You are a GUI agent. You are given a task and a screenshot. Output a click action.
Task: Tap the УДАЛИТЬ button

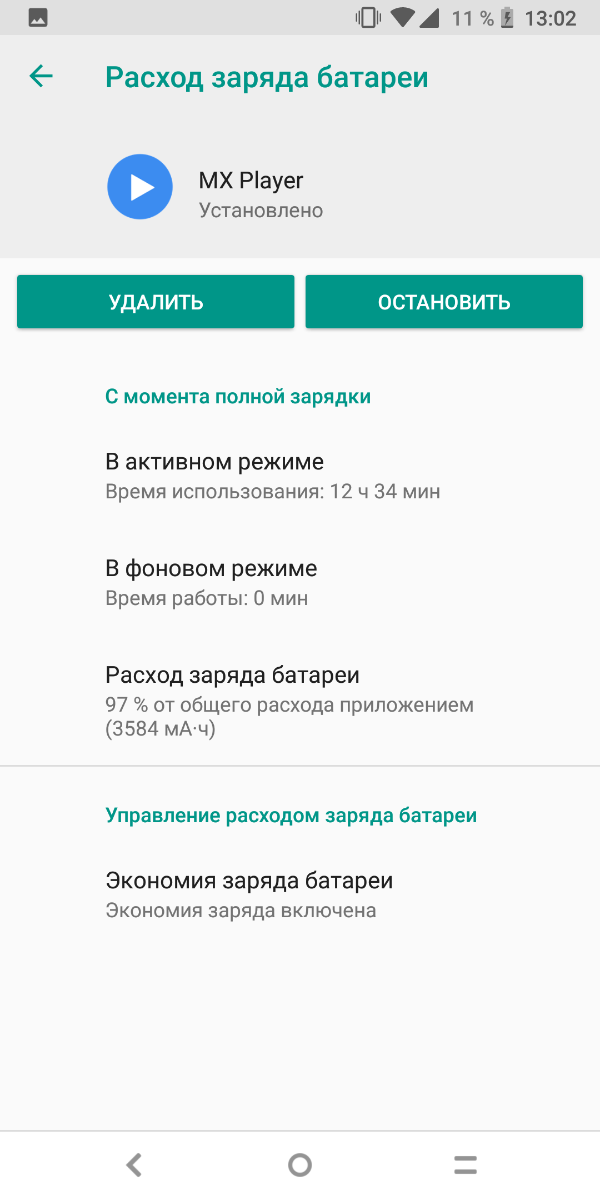(156, 302)
